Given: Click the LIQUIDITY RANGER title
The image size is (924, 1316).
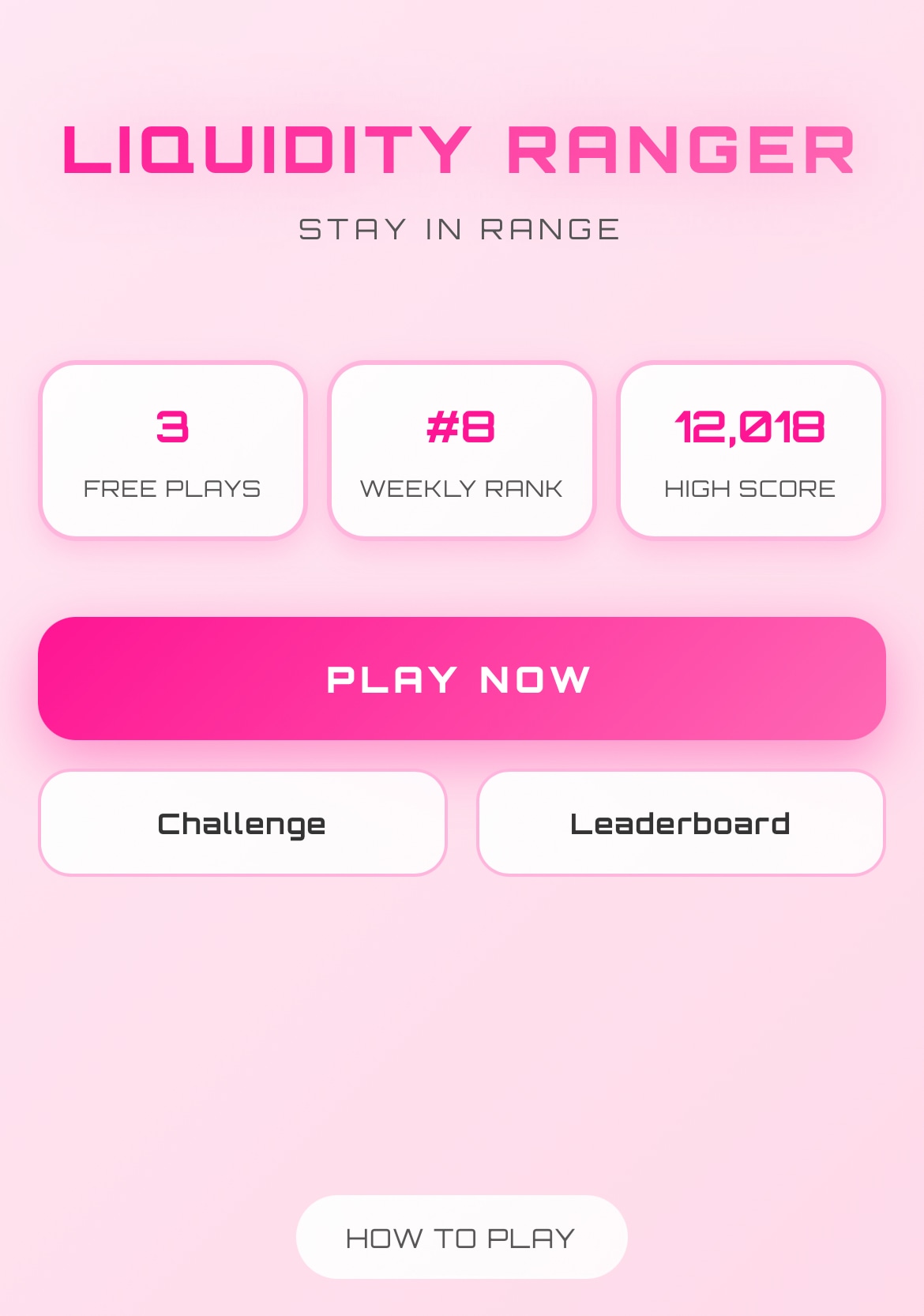Looking at the screenshot, I should point(460,149).
